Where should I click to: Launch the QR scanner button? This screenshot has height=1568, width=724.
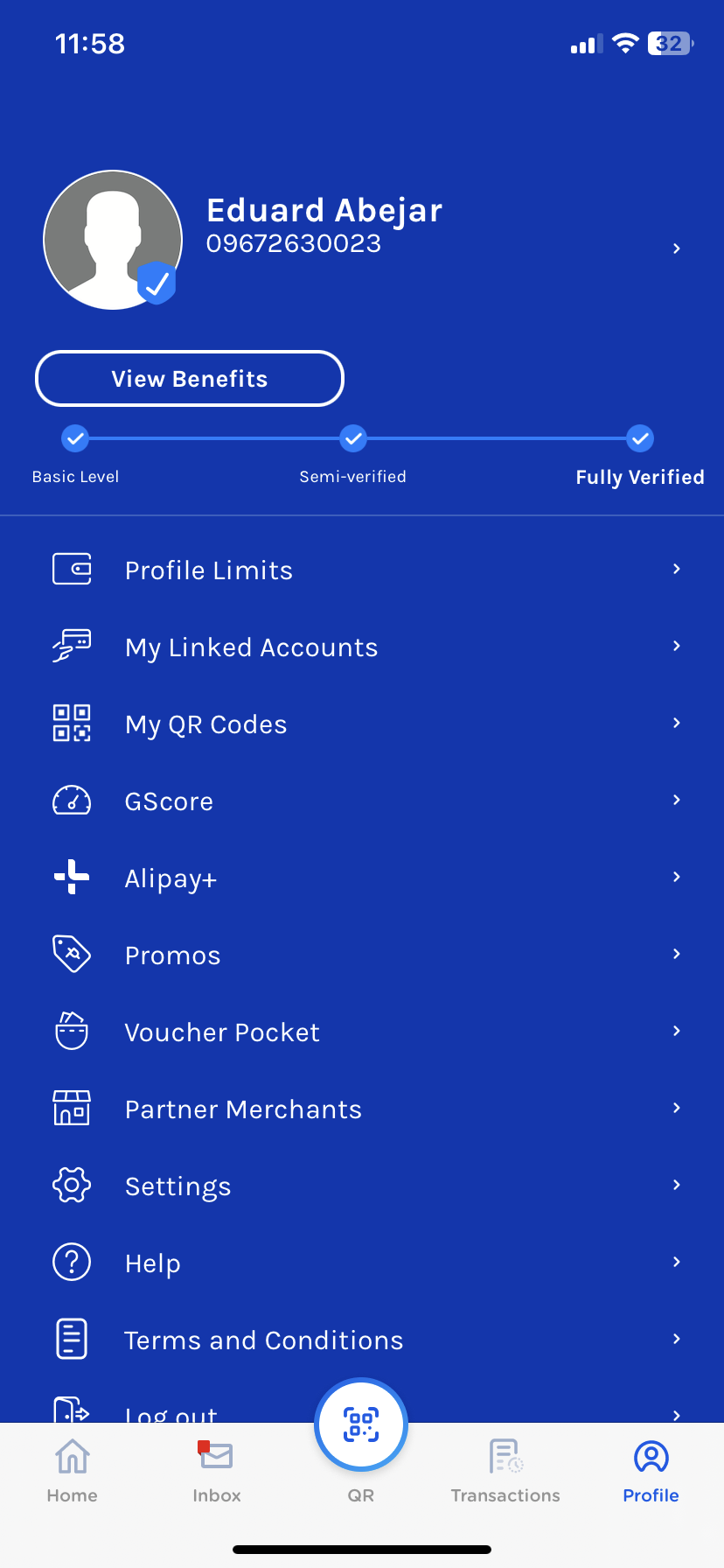[x=361, y=1426]
